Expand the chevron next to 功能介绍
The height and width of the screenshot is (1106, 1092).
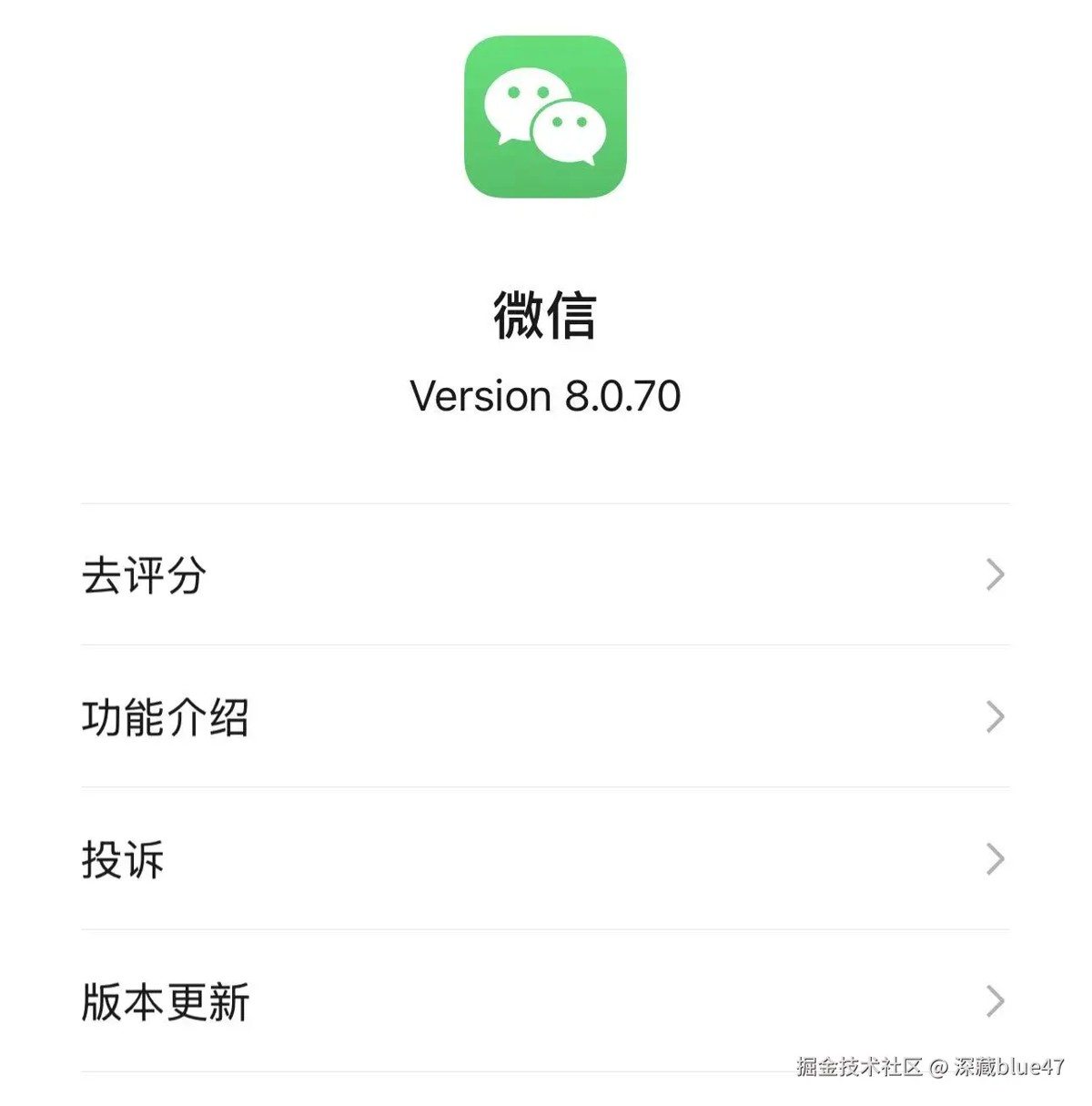pyautogui.click(x=994, y=717)
